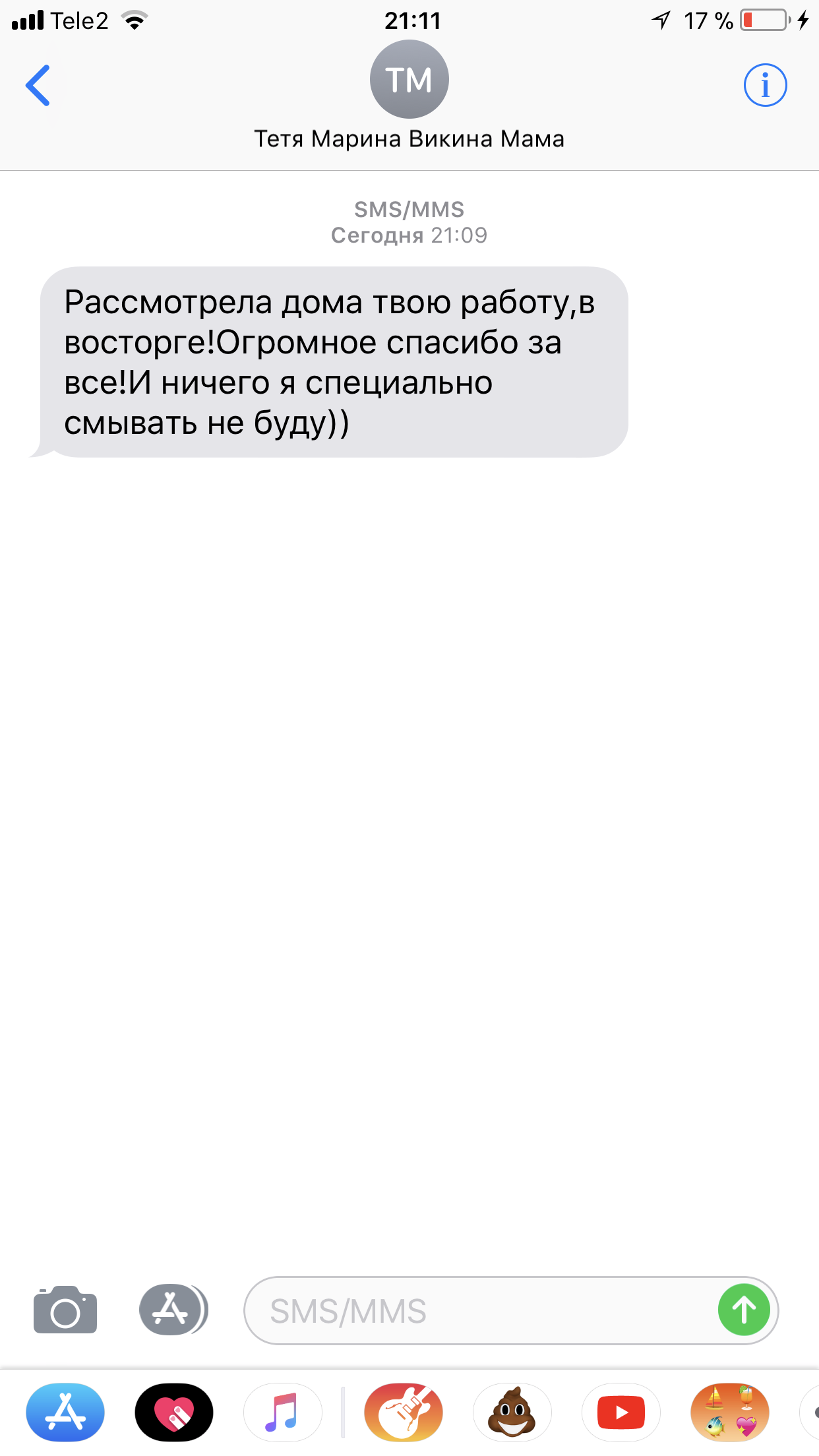819x1456 pixels.
Task: Open the Music app in strip
Action: [282, 1412]
